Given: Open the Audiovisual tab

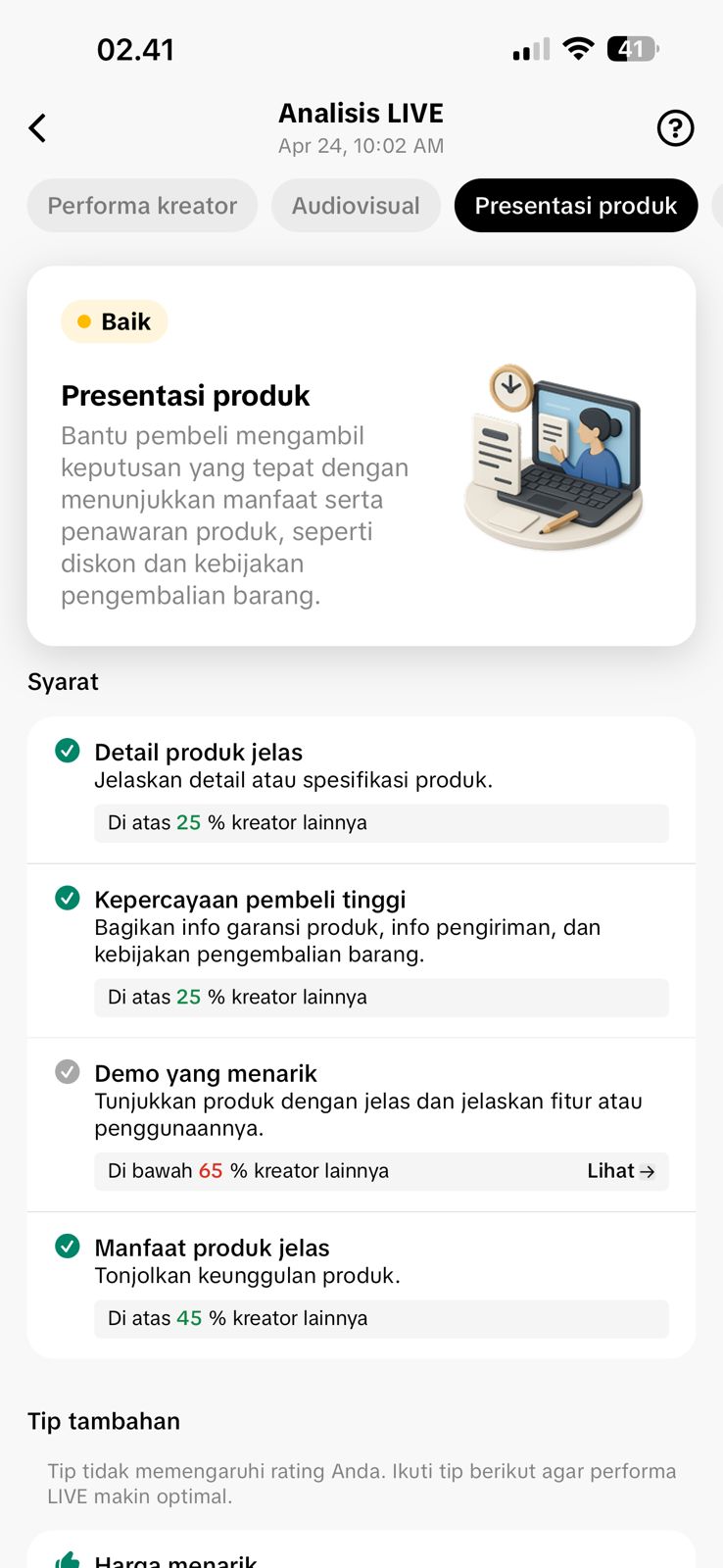Looking at the screenshot, I should coord(356,205).
